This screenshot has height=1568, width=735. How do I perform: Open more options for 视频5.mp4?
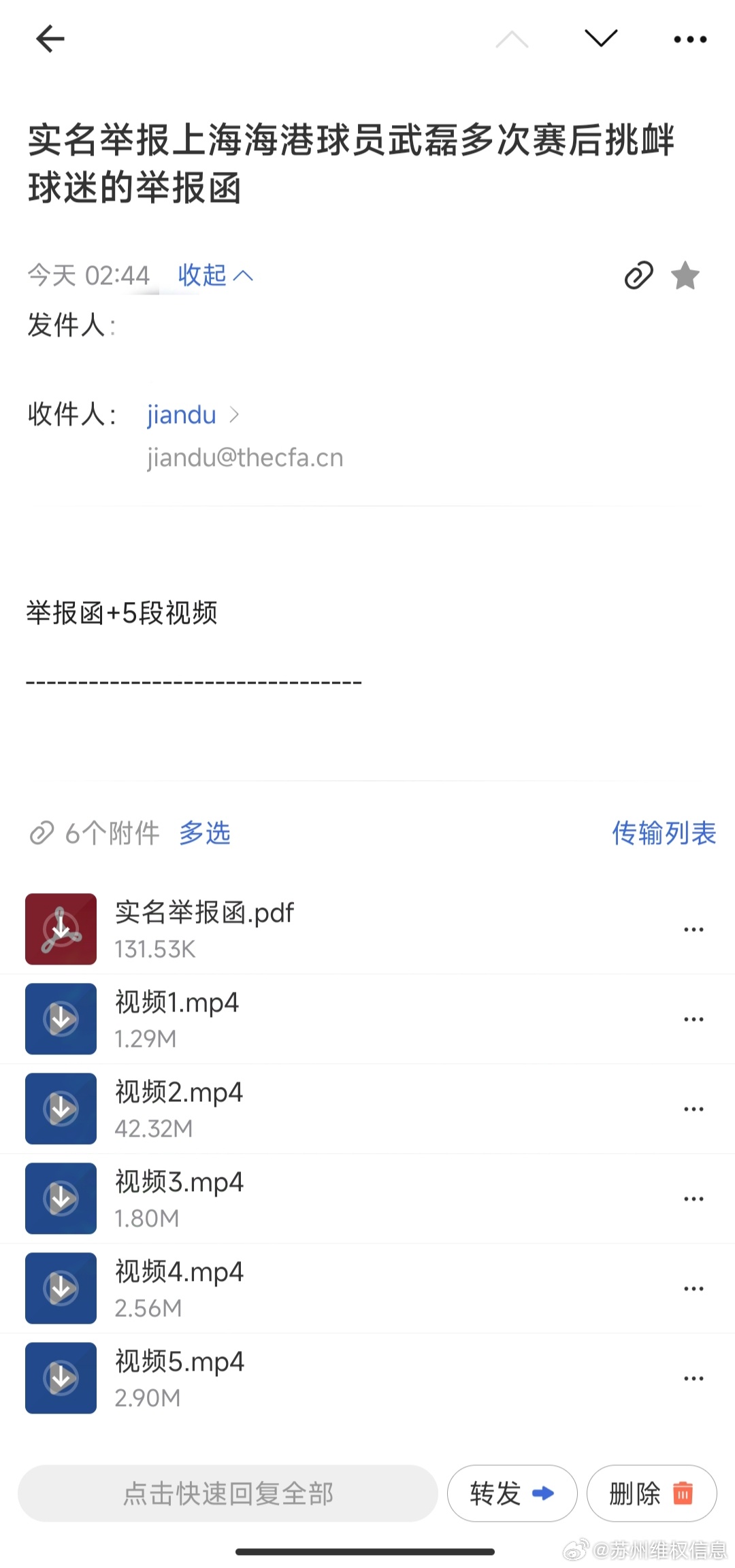[693, 1378]
